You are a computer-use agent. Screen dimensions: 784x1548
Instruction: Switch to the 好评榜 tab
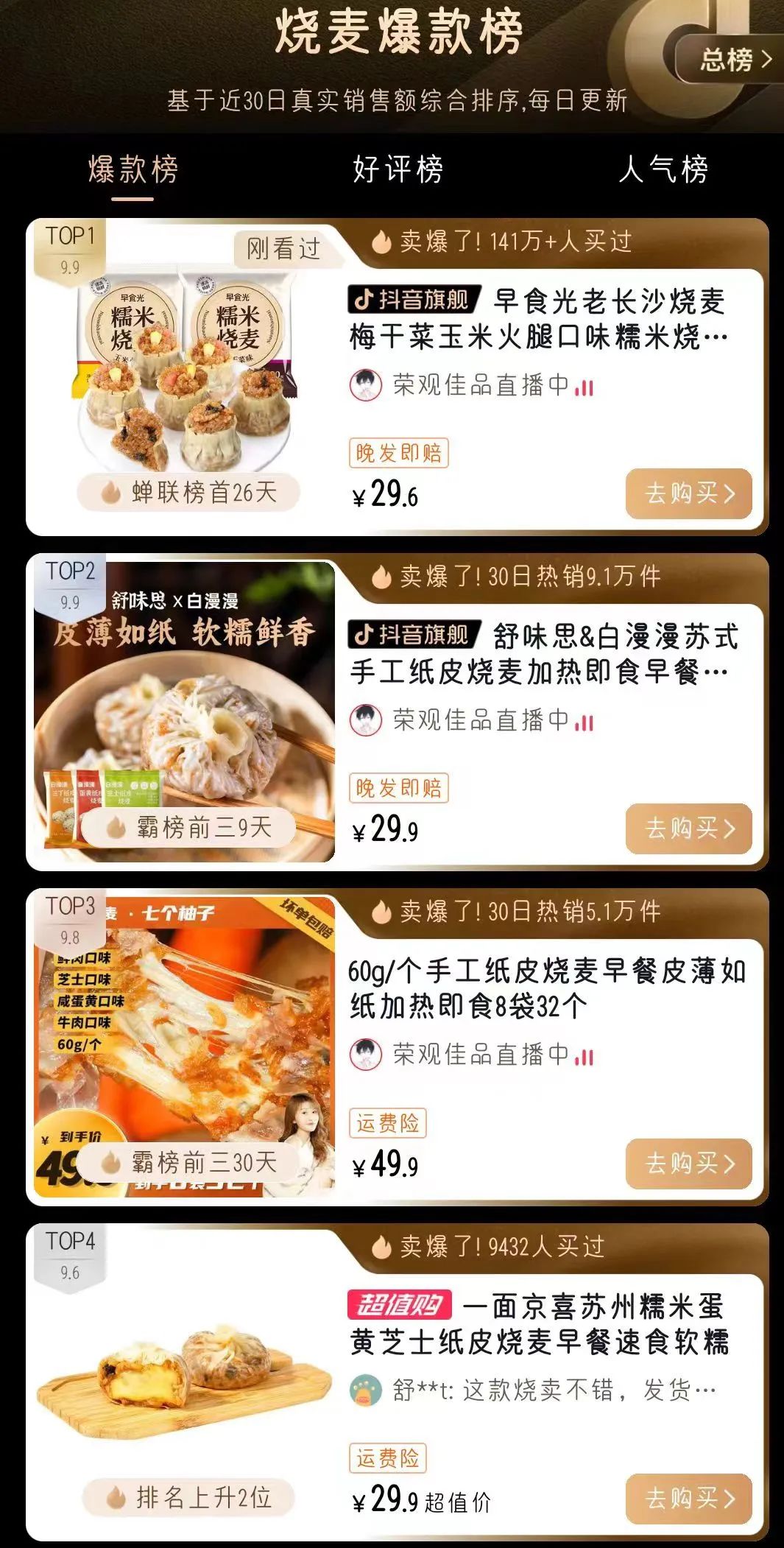(x=398, y=169)
